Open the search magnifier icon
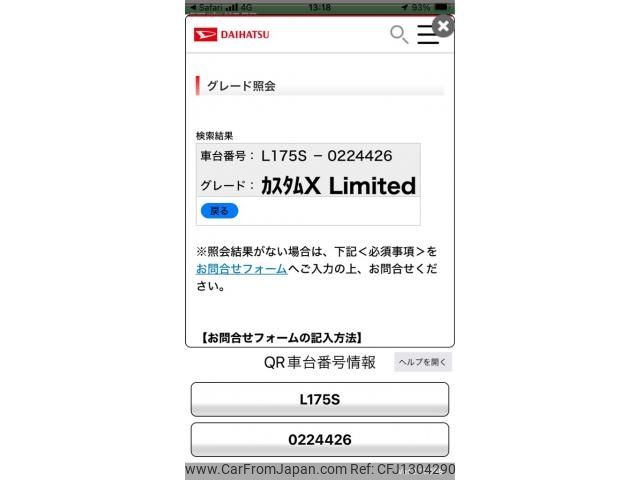This screenshot has width=640, height=480. (398, 35)
